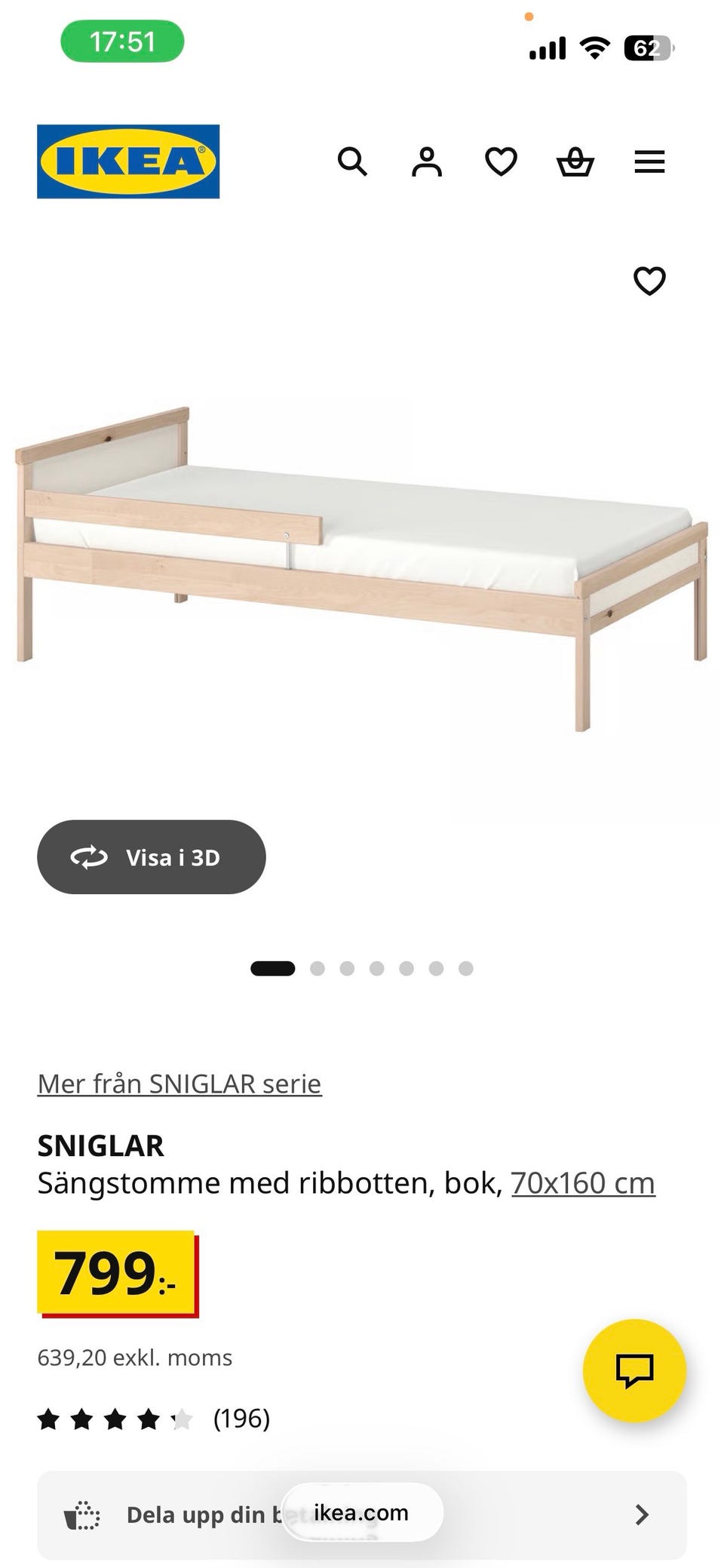View the 196 customer reviews

coord(241,1419)
